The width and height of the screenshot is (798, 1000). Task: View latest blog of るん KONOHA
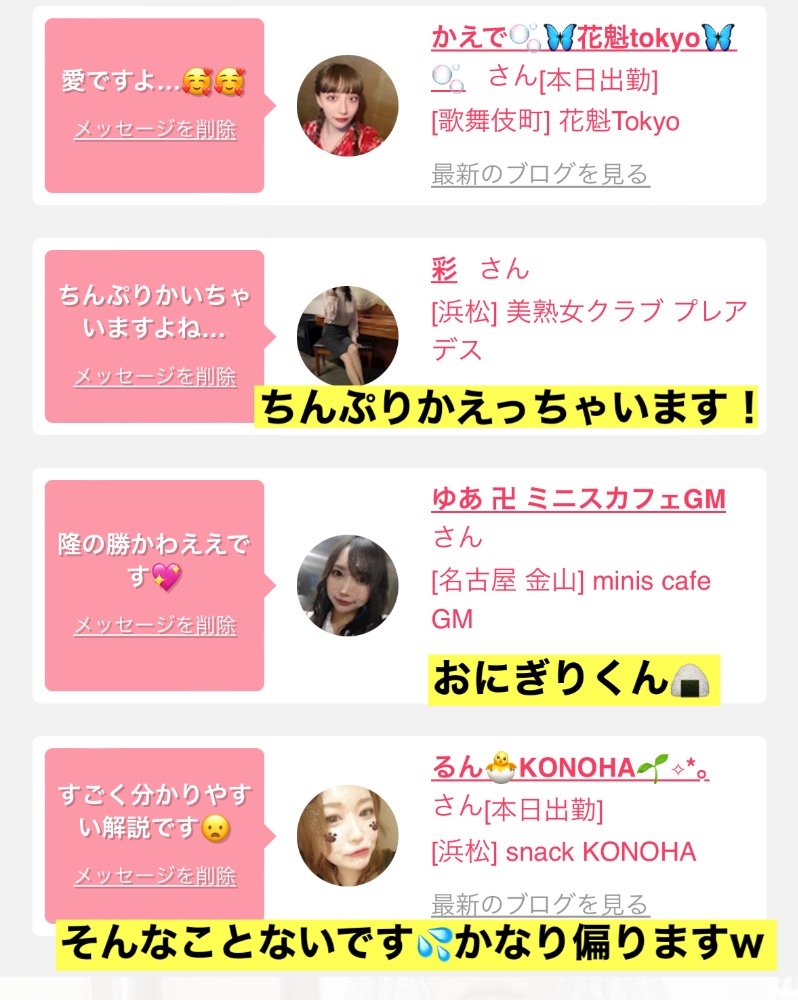click(x=540, y=904)
